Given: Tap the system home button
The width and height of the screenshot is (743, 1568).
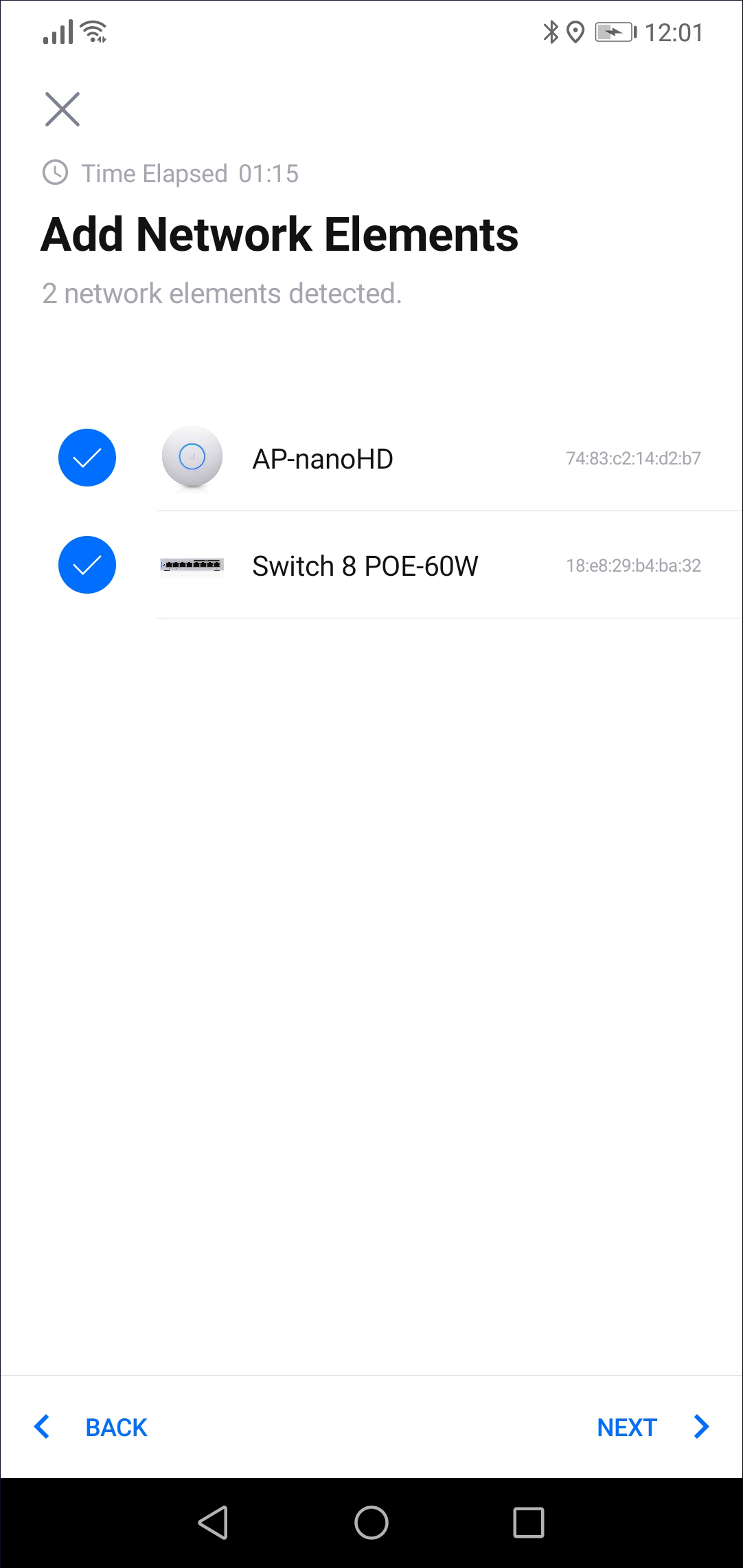Looking at the screenshot, I should click(x=371, y=1523).
